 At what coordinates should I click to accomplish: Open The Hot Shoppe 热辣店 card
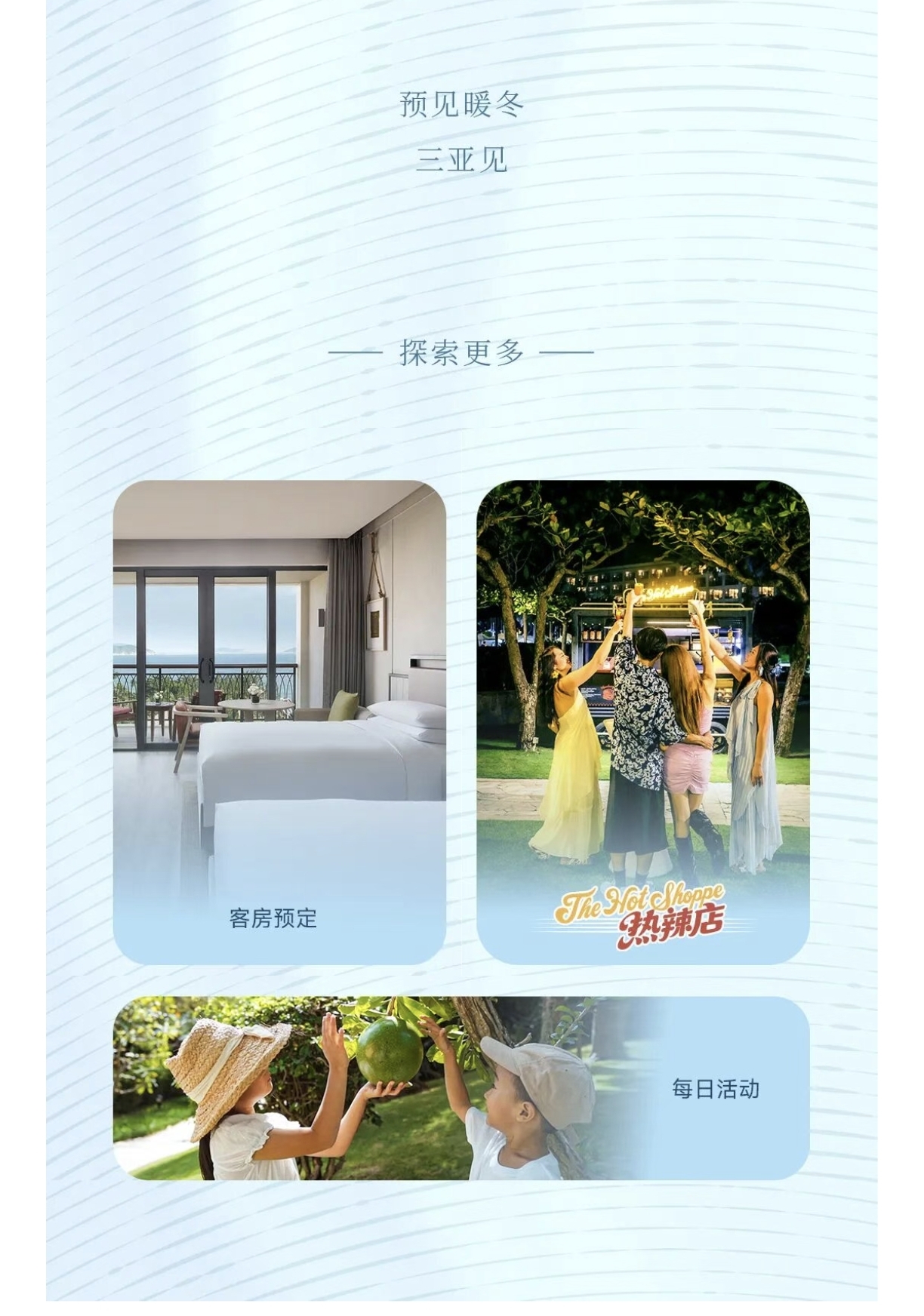tap(642, 721)
